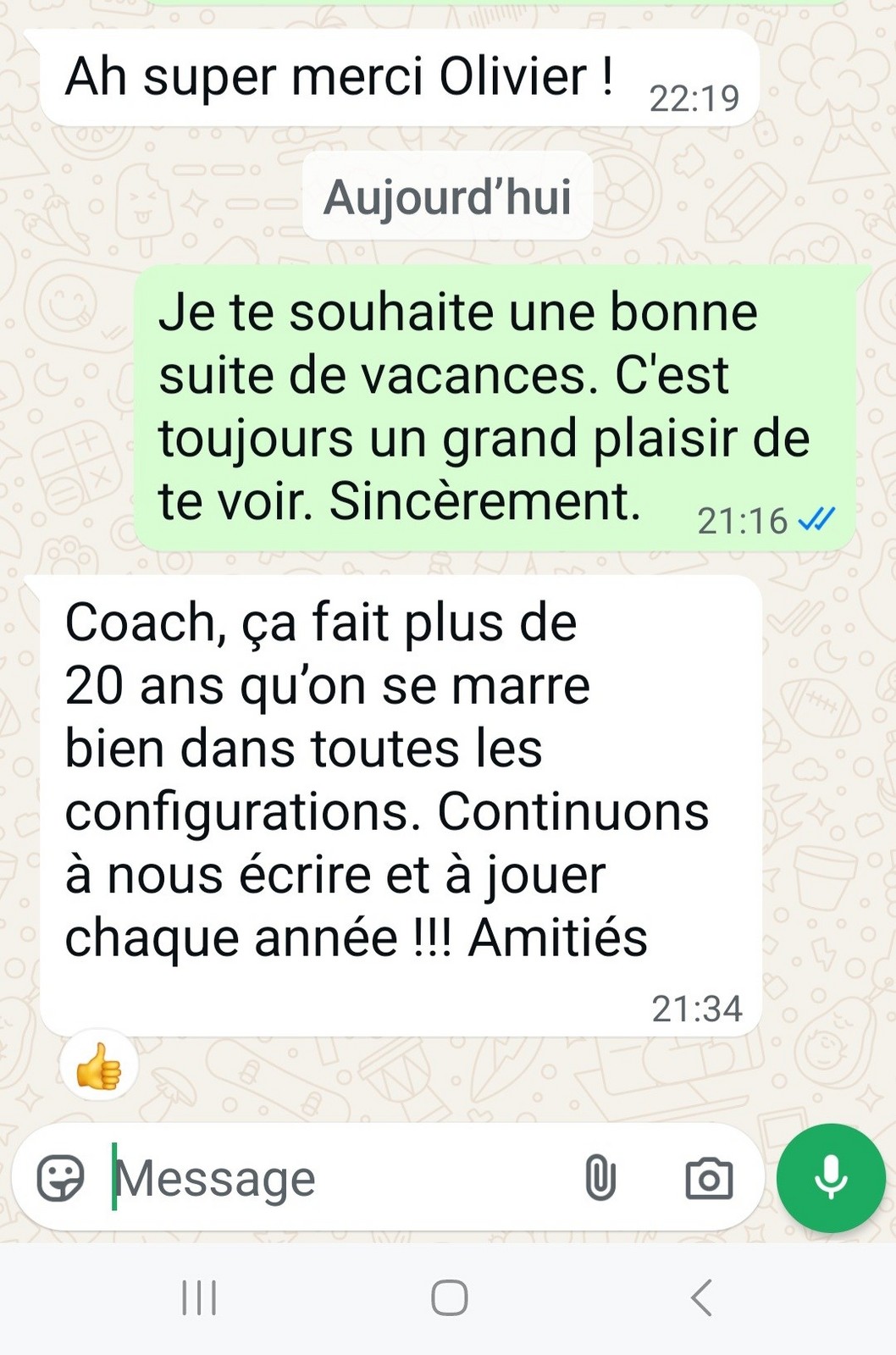View the thumbs up reaction details
Screen dimensions: 896x1355
tap(99, 1067)
